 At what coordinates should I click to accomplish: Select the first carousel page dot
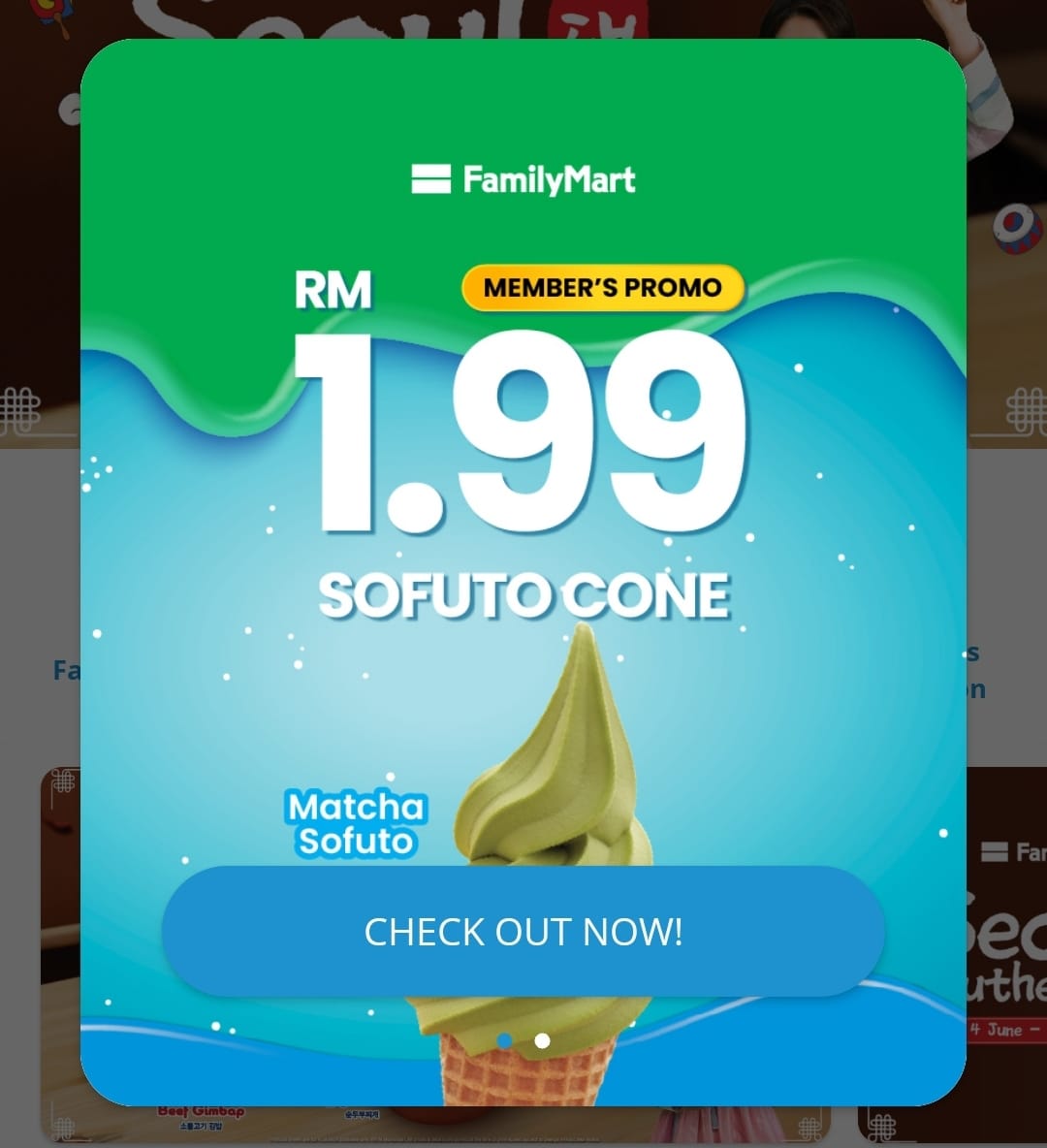[505, 1041]
